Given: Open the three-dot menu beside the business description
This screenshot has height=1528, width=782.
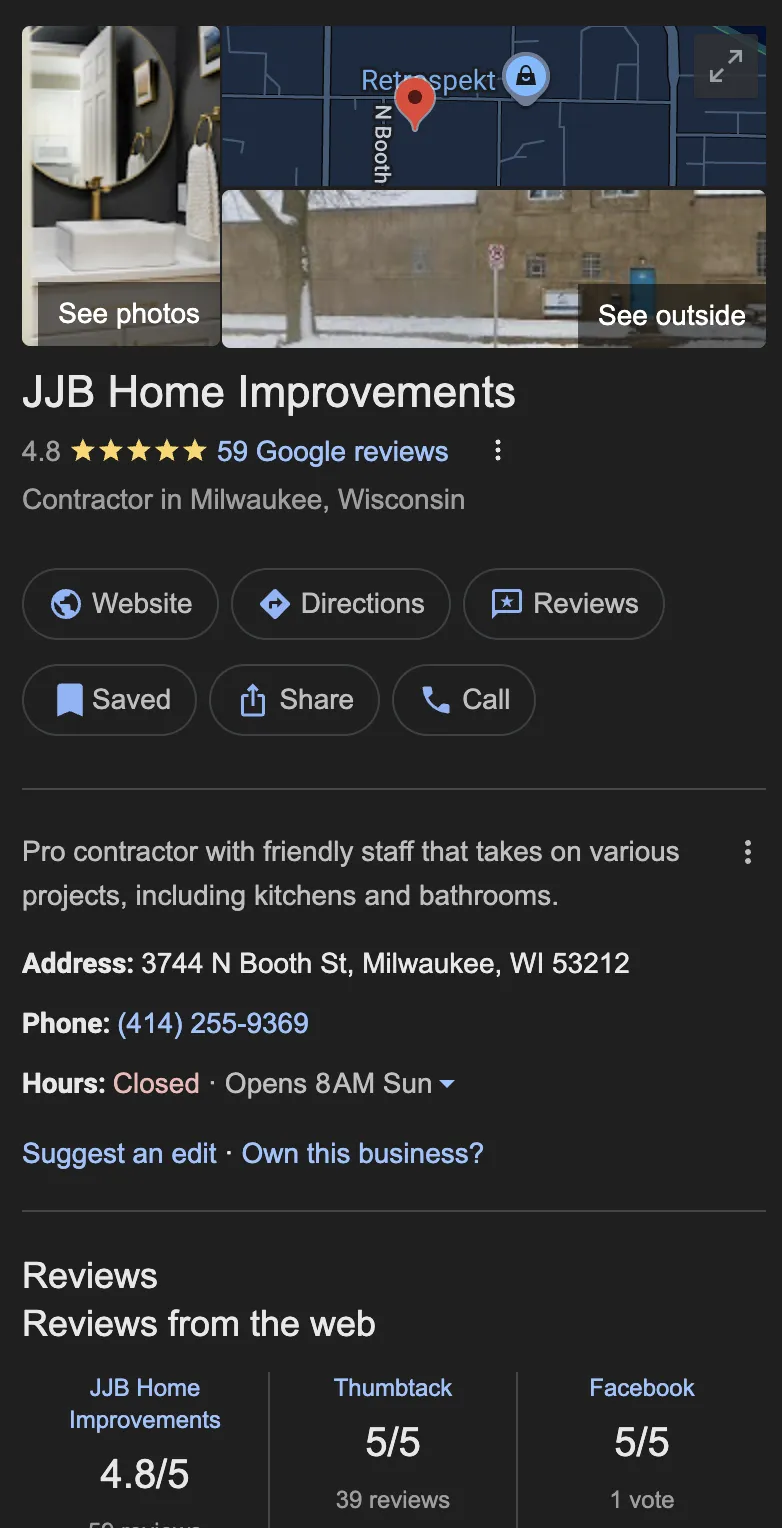Looking at the screenshot, I should coord(747,852).
